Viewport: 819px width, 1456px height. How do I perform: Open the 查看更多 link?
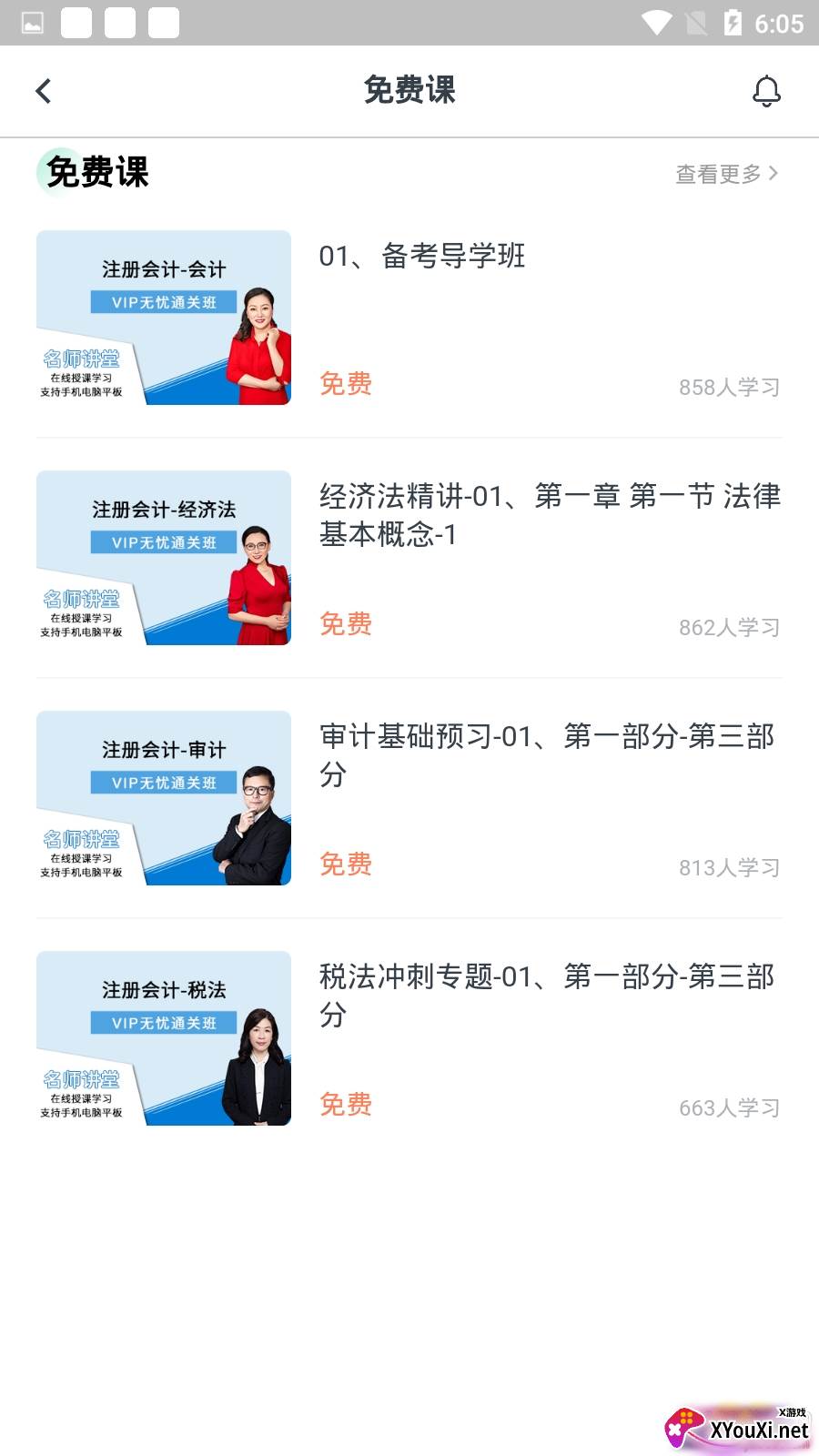click(x=718, y=172)
